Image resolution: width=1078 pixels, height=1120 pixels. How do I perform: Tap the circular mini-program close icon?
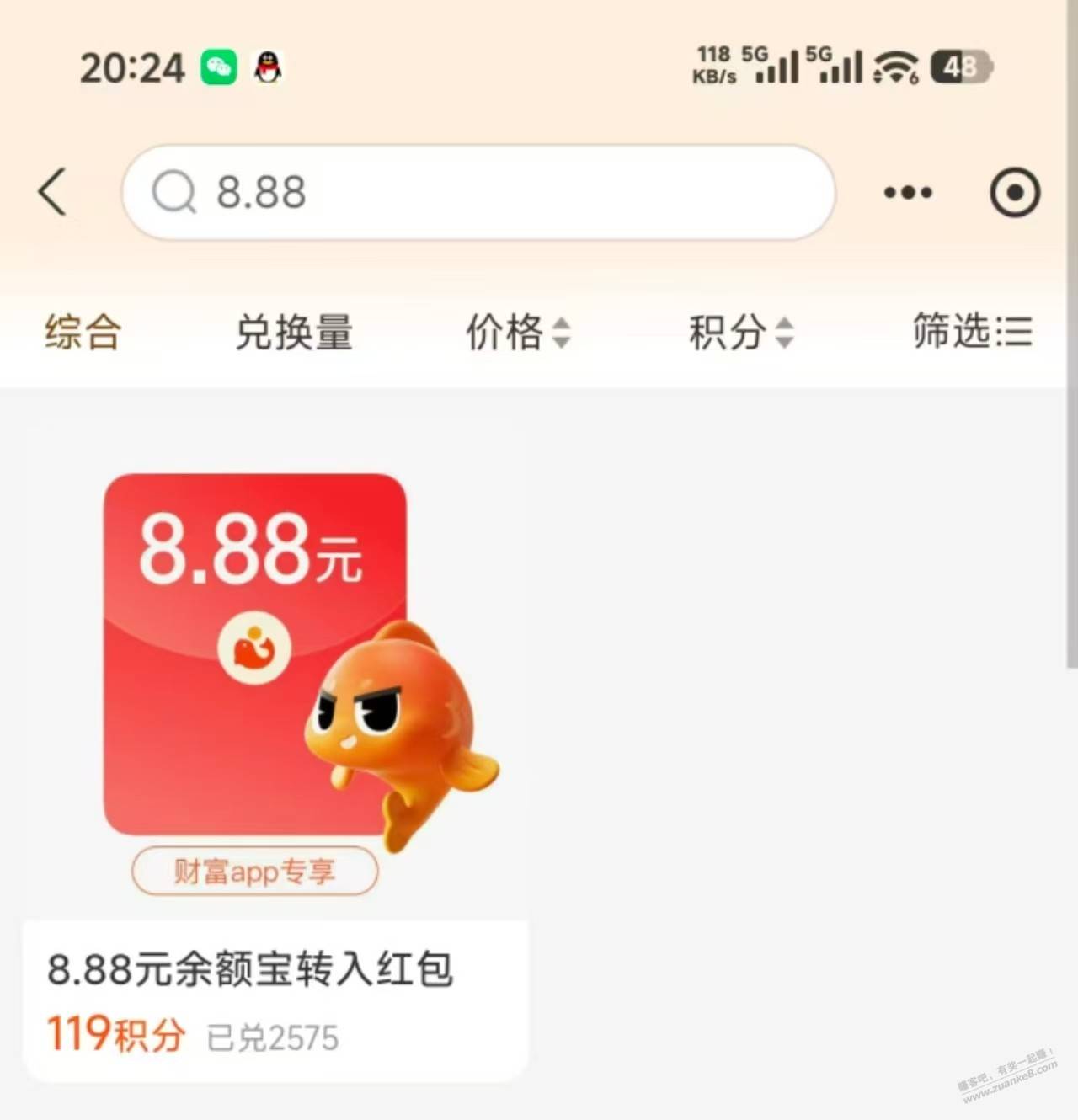click(x=1014, y=193)
